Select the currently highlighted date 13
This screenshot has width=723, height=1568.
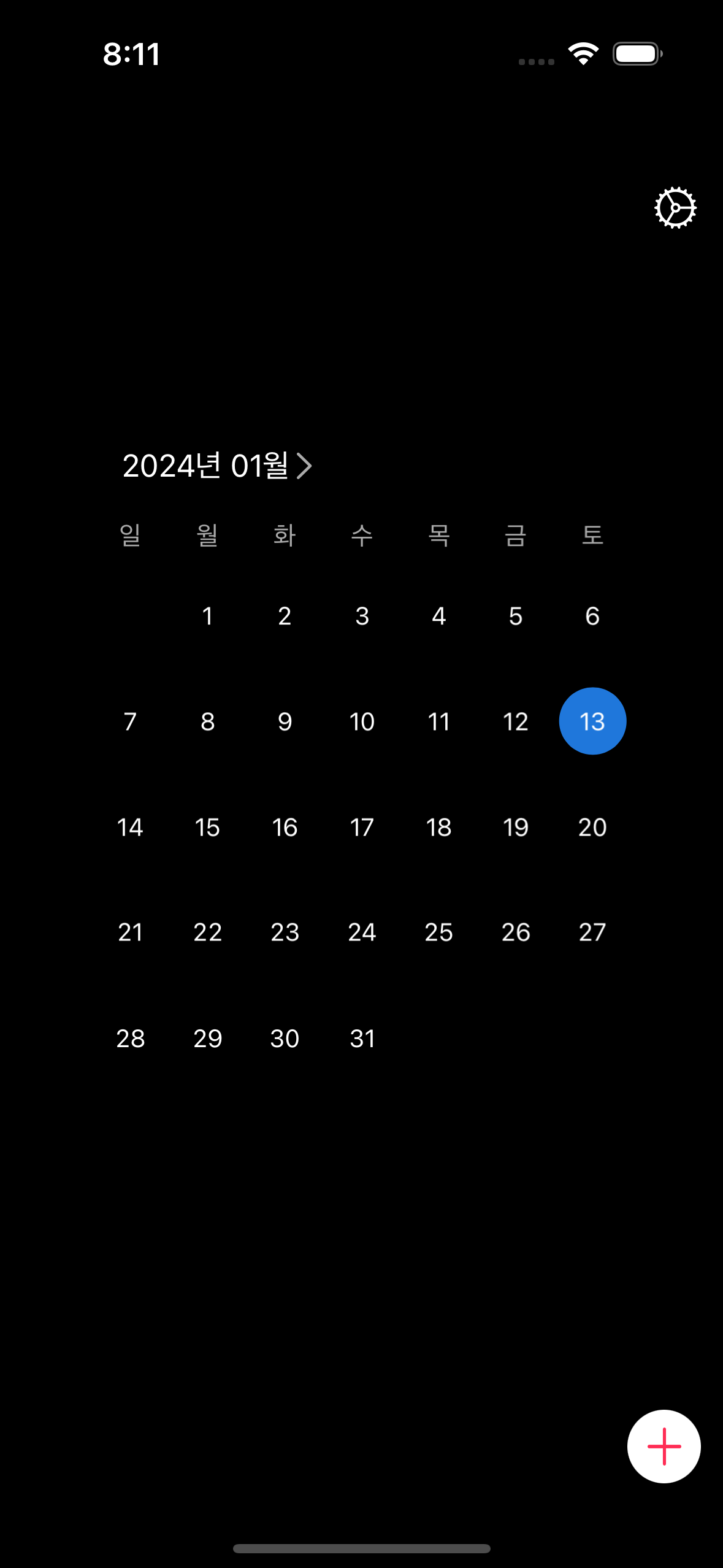click(x=592, y=721)
